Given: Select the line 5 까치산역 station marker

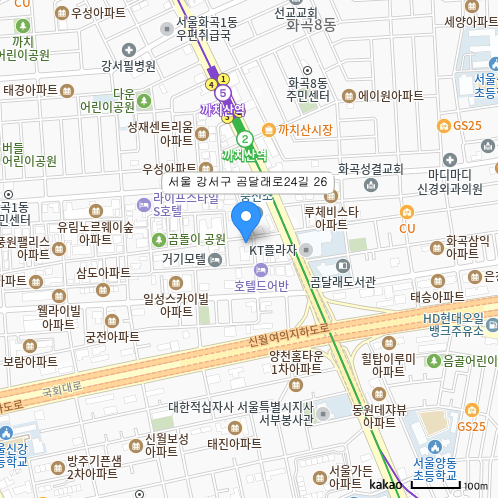Looking at the screenshot, I should 223,93.
